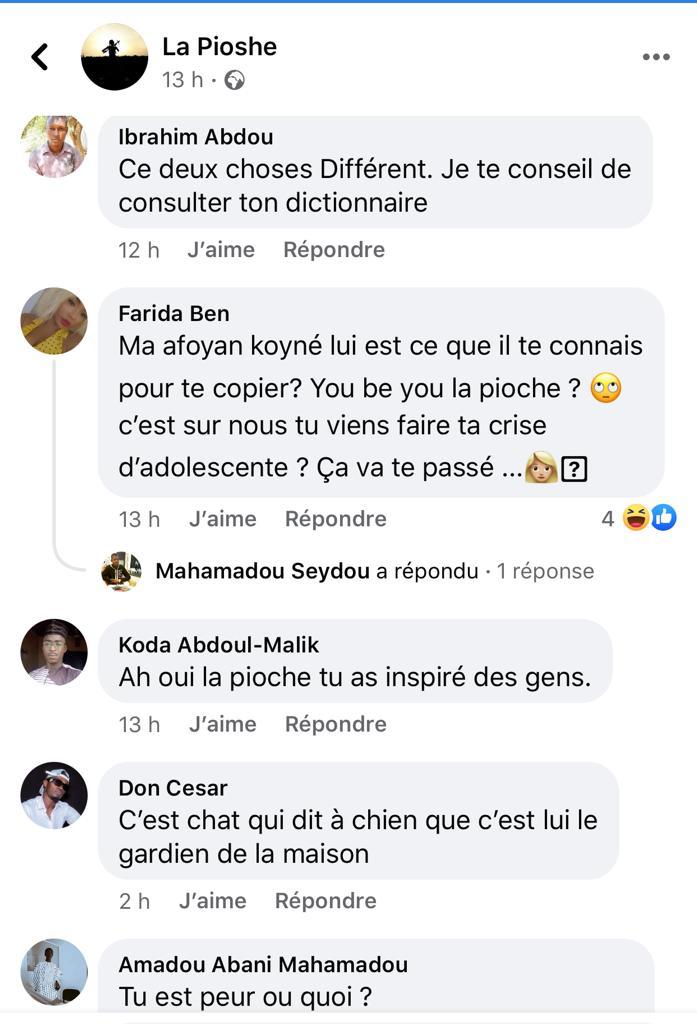Viewport: 697px width, 1024px height.
Task: Go back with the arrow icon
Action: pos(40,57)
